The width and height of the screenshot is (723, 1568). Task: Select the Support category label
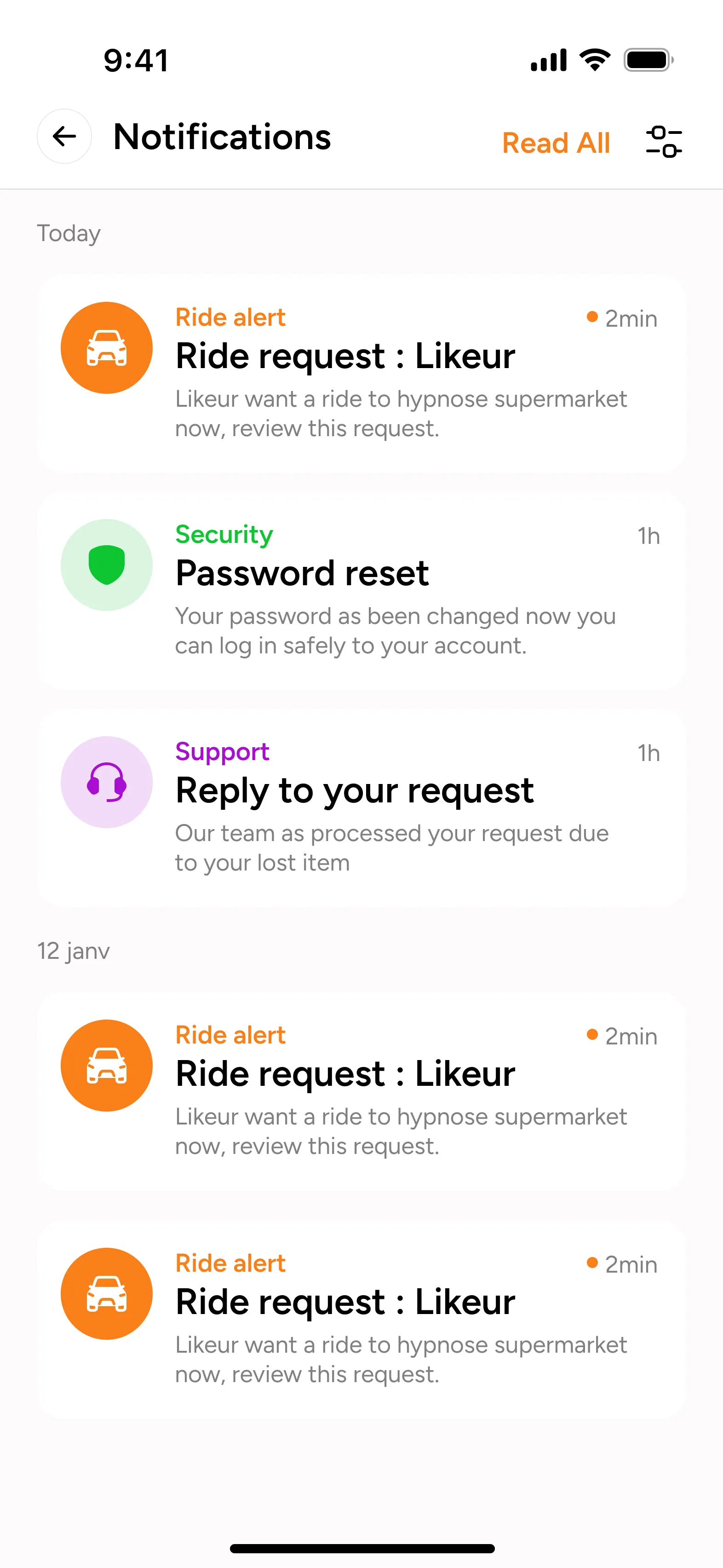click(222, 751)
